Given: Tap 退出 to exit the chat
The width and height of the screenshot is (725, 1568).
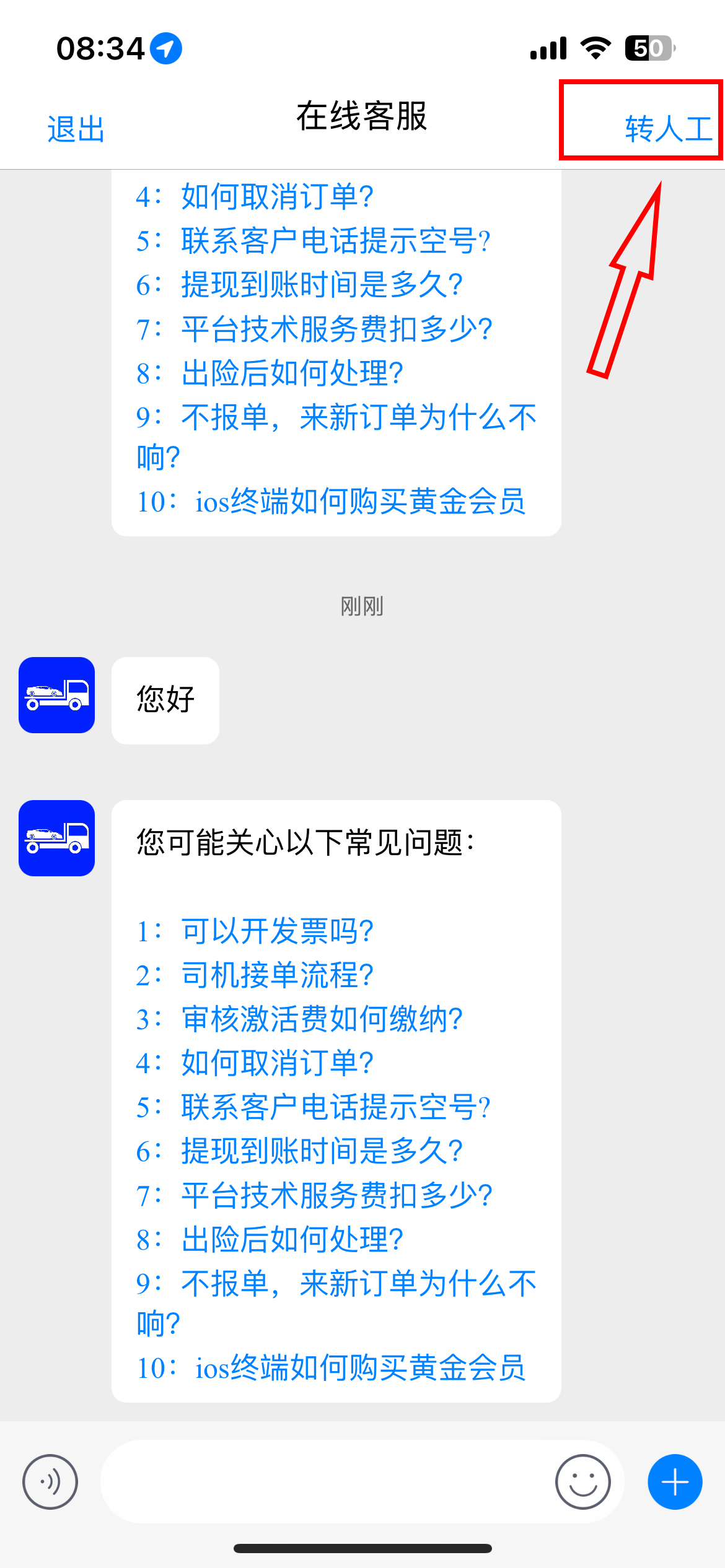Looking at the screenshot, I should pos(76,129).
